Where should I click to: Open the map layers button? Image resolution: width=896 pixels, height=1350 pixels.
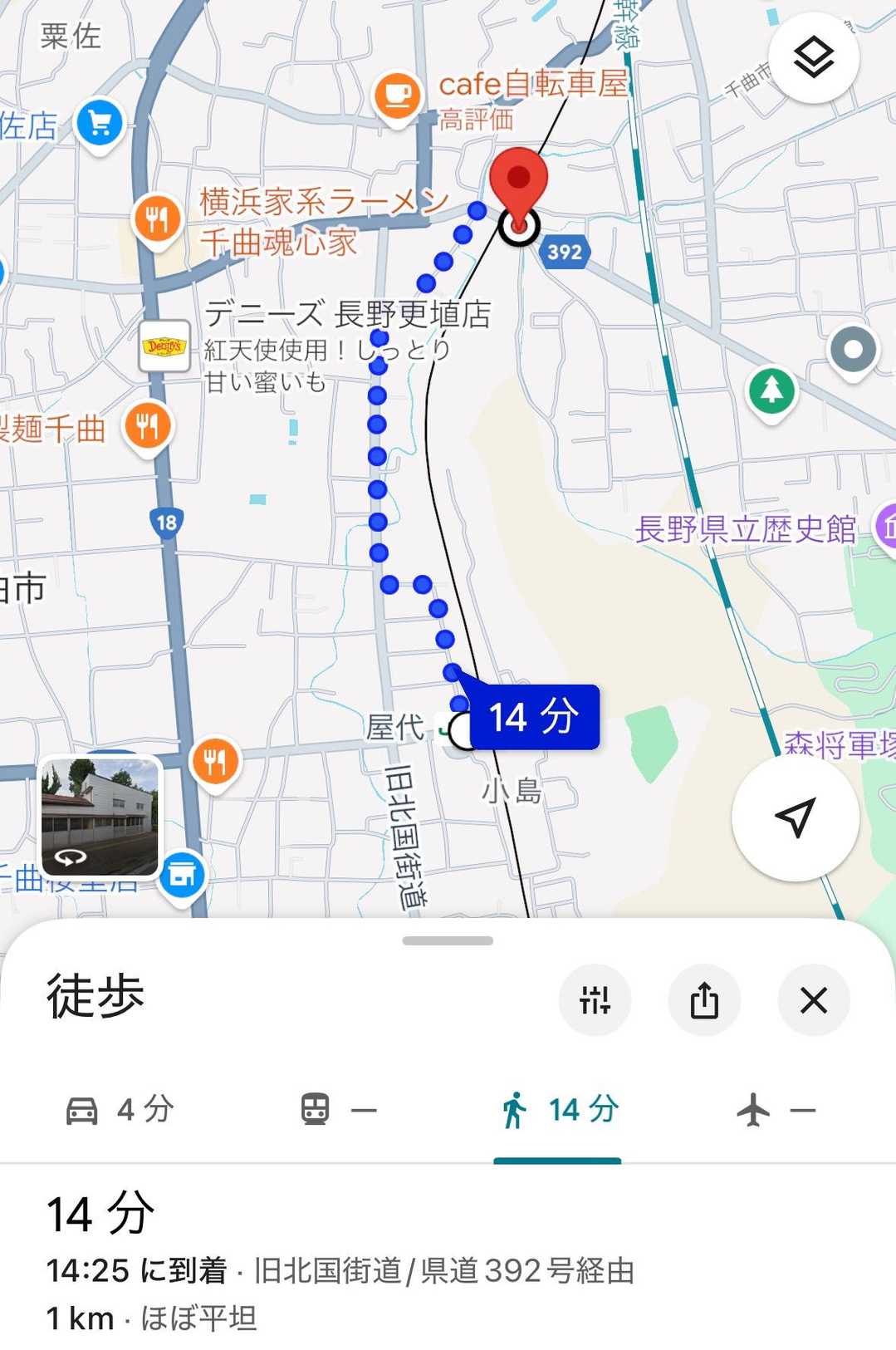[x=813, y=58]
